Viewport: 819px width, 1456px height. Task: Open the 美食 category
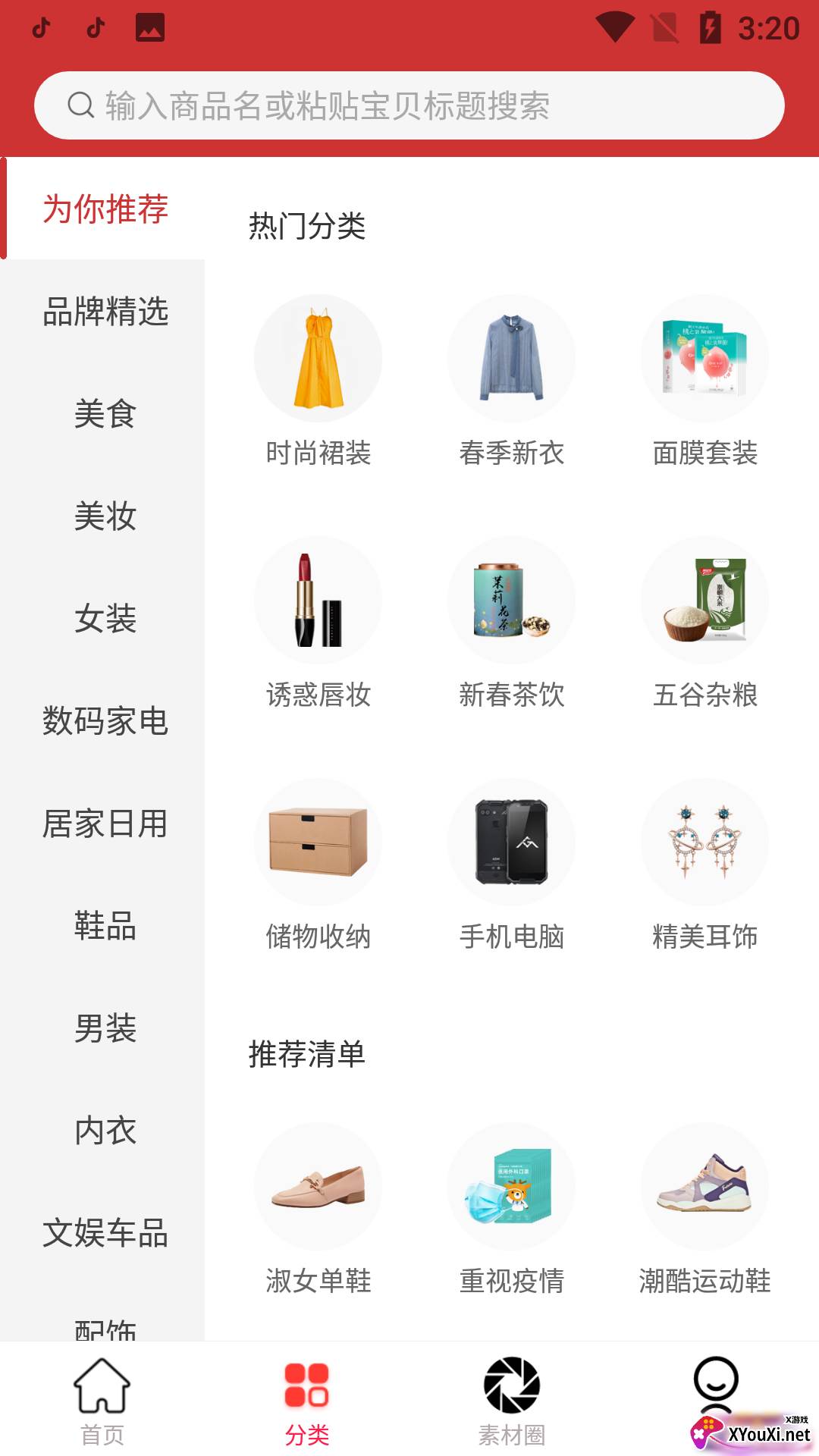[x=105, y=414]
